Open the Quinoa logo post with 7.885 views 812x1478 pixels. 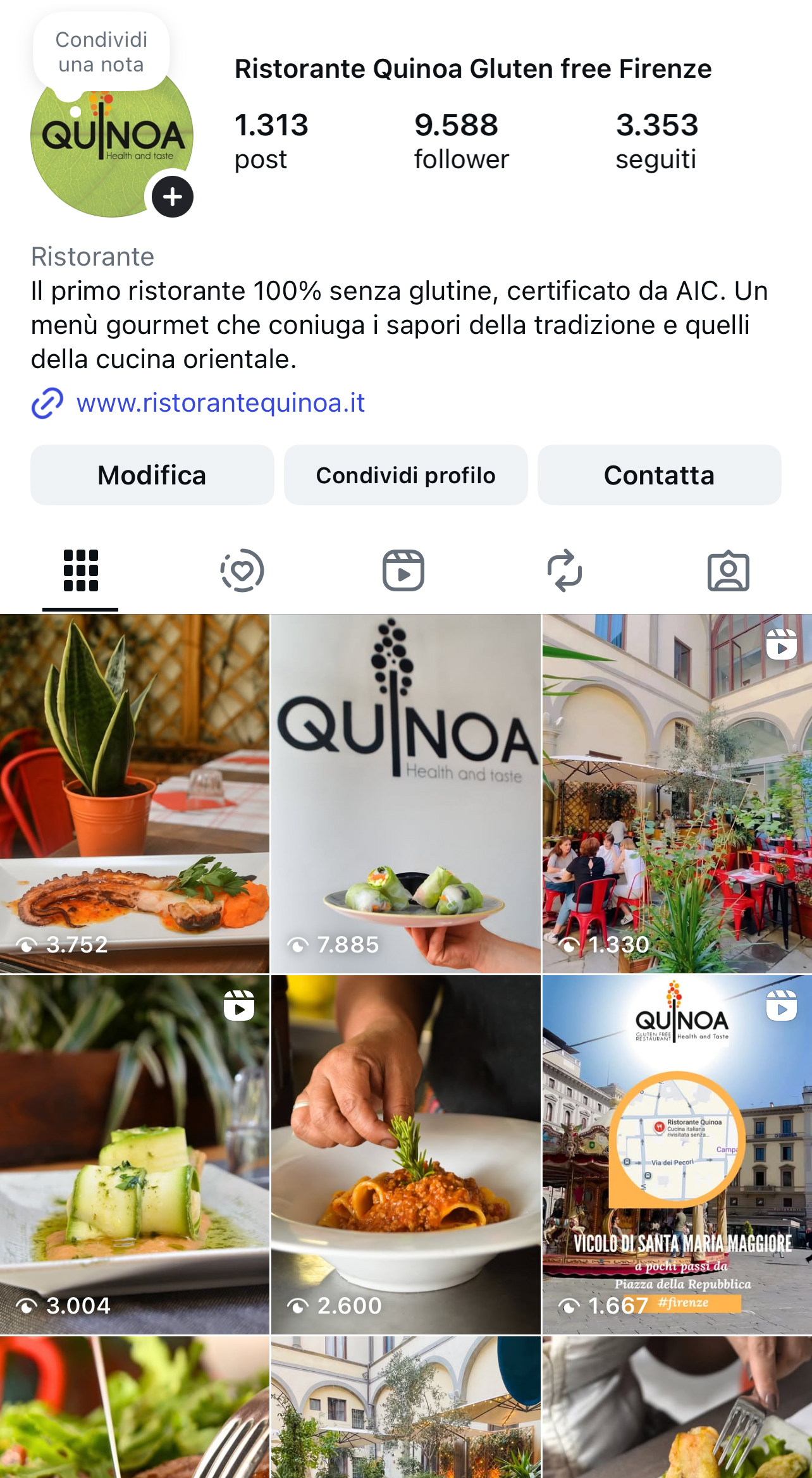[x=405, y=793]
